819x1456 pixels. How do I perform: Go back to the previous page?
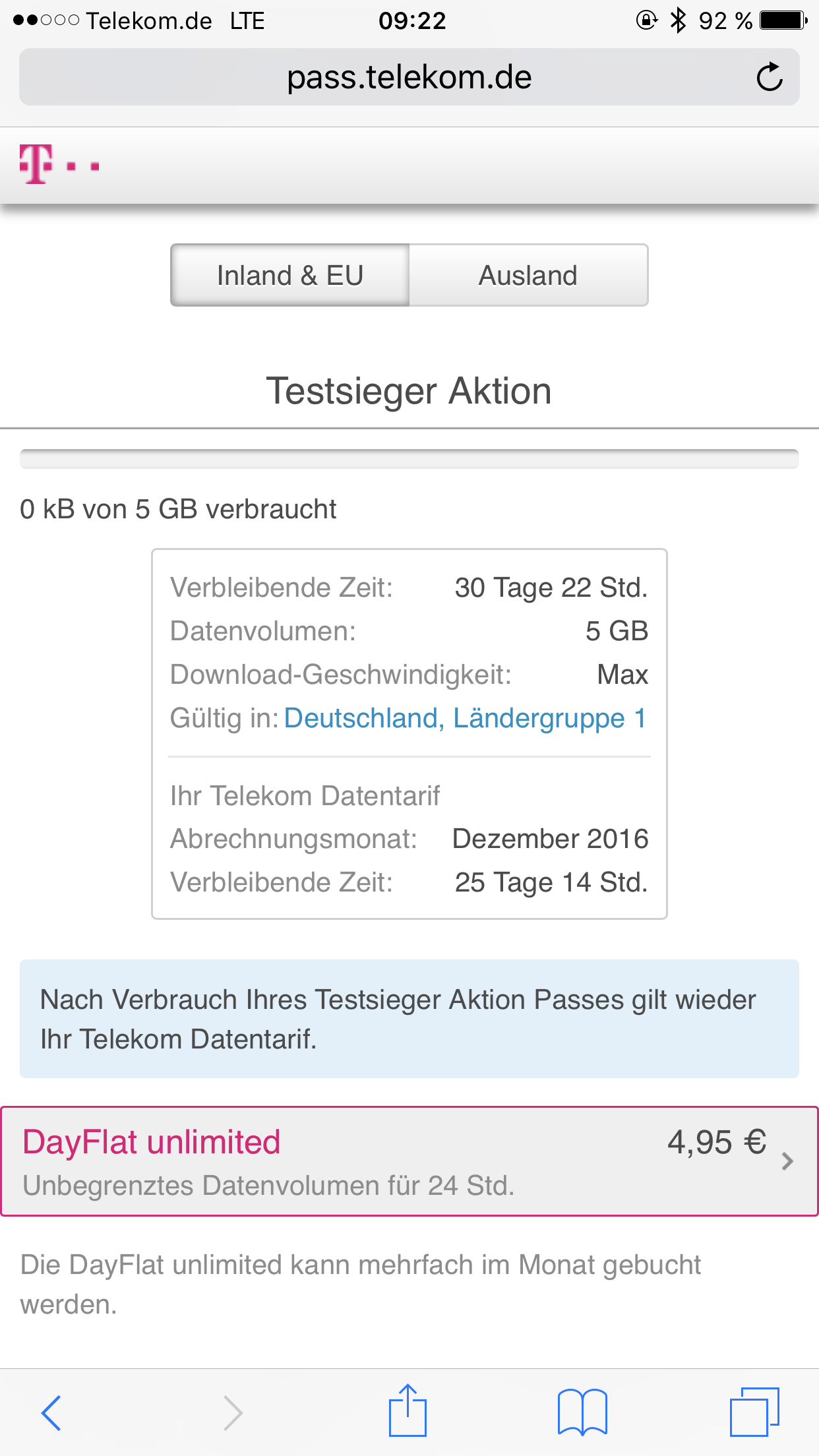click(x=51, y=1412)
